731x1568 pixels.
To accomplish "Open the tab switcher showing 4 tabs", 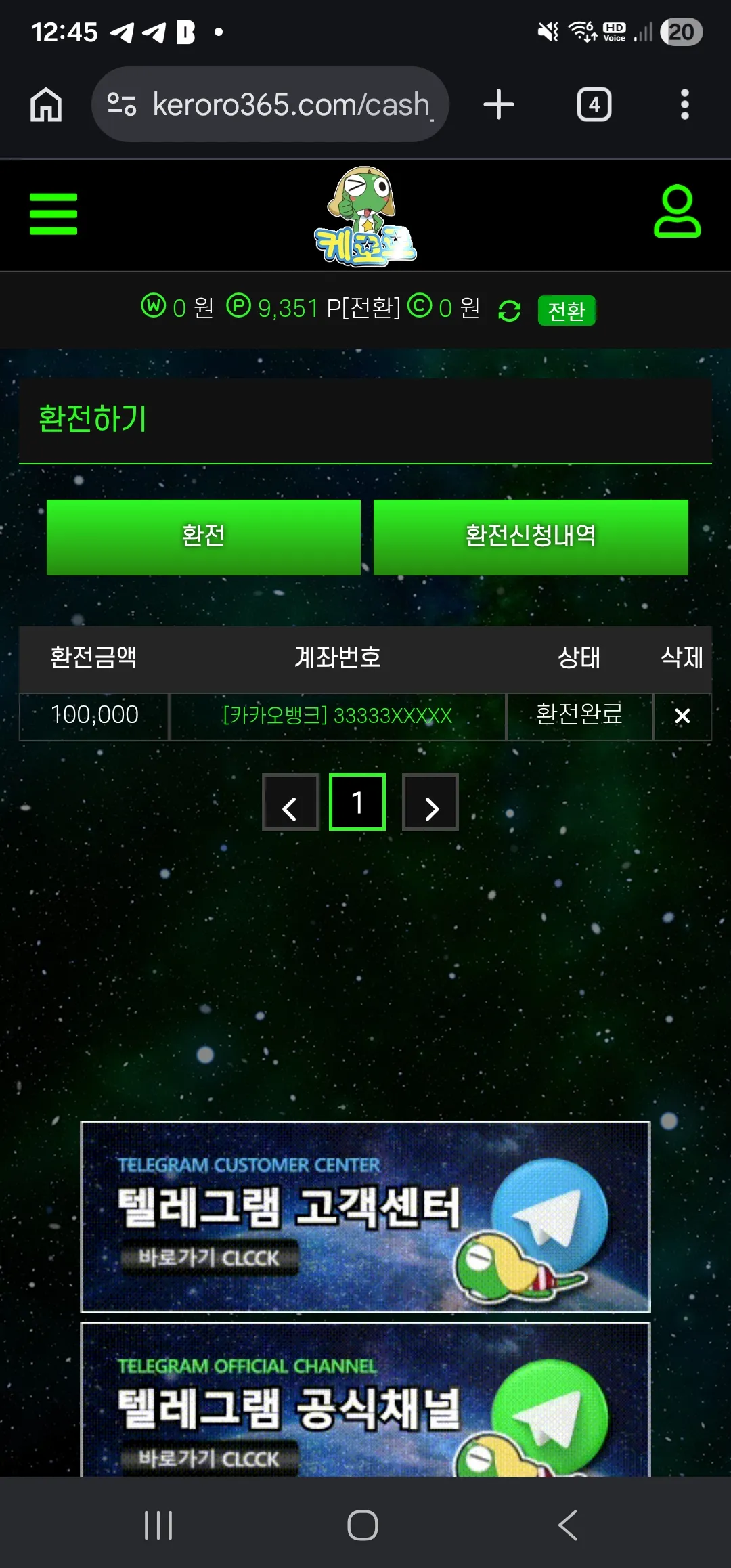I will pos(594,105).
